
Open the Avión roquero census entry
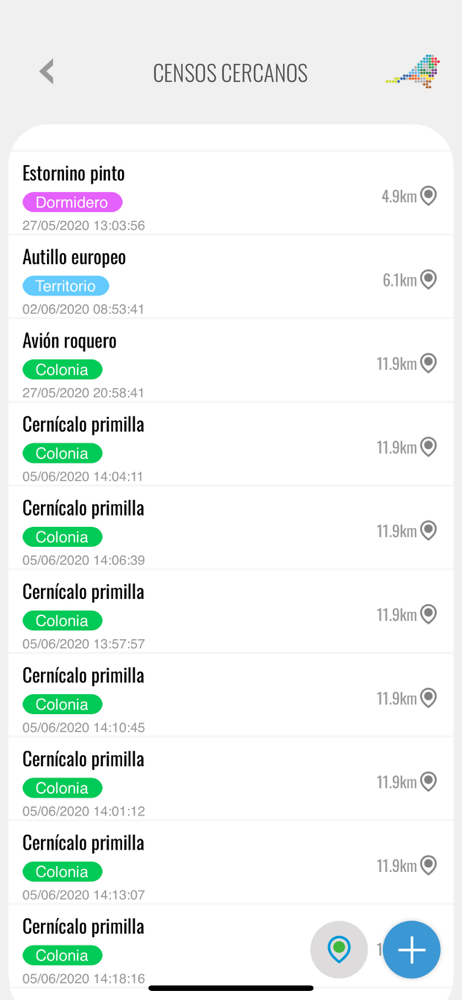pyautogui.click(x=231, y=361)
